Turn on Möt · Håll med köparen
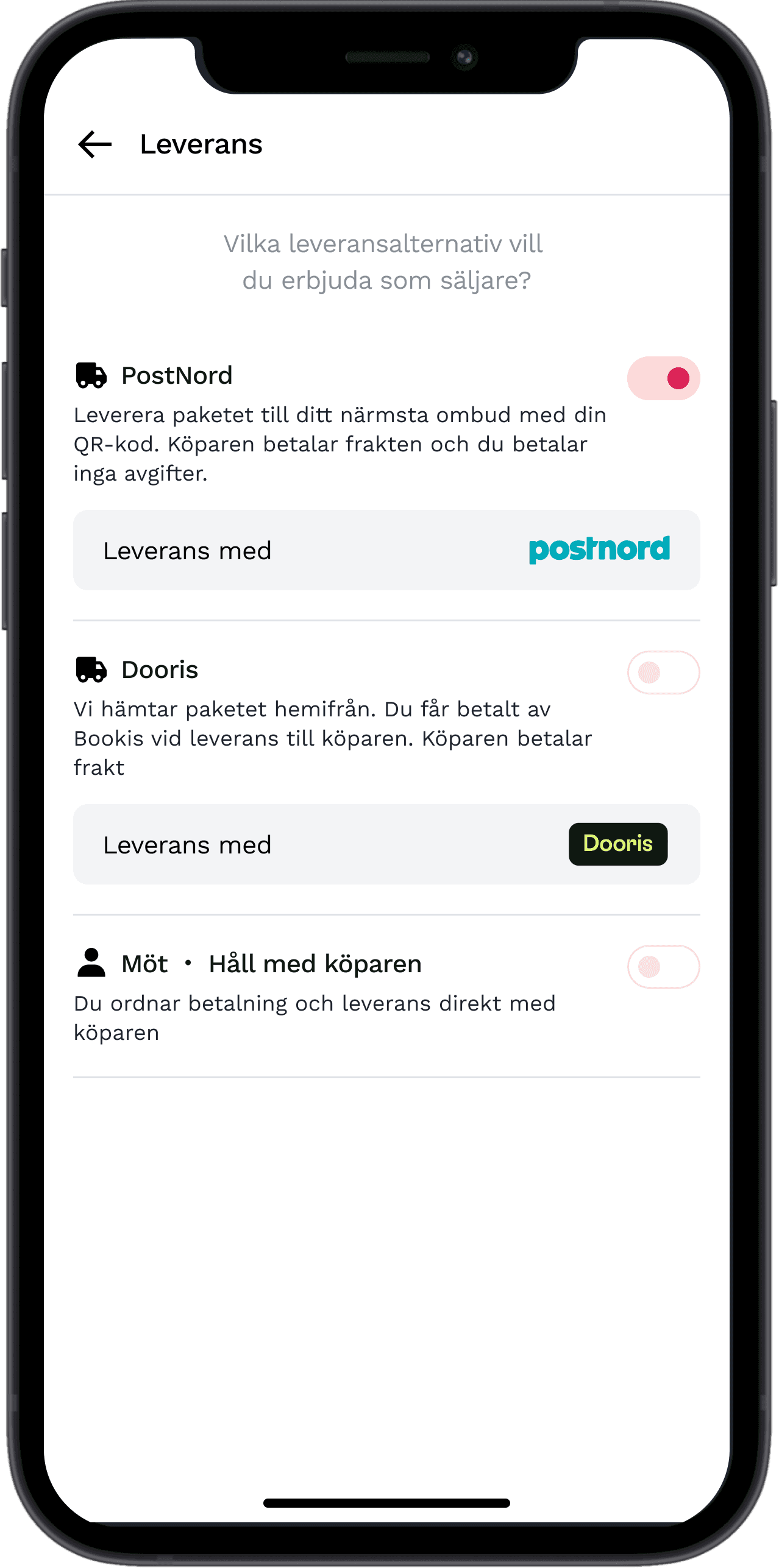Image resolution: width=779 pixels, height=1568 pixels. [x=663, y=967]
